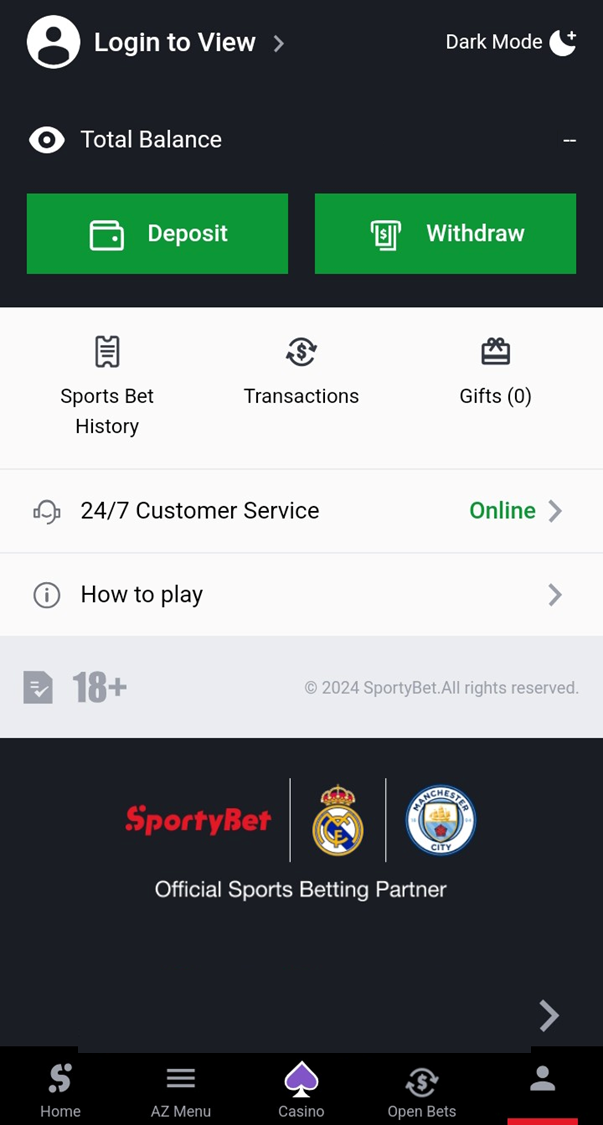Tap the 18+ terms icon
Viewport: 603px width, 1125px height.
tap(38, 688)
